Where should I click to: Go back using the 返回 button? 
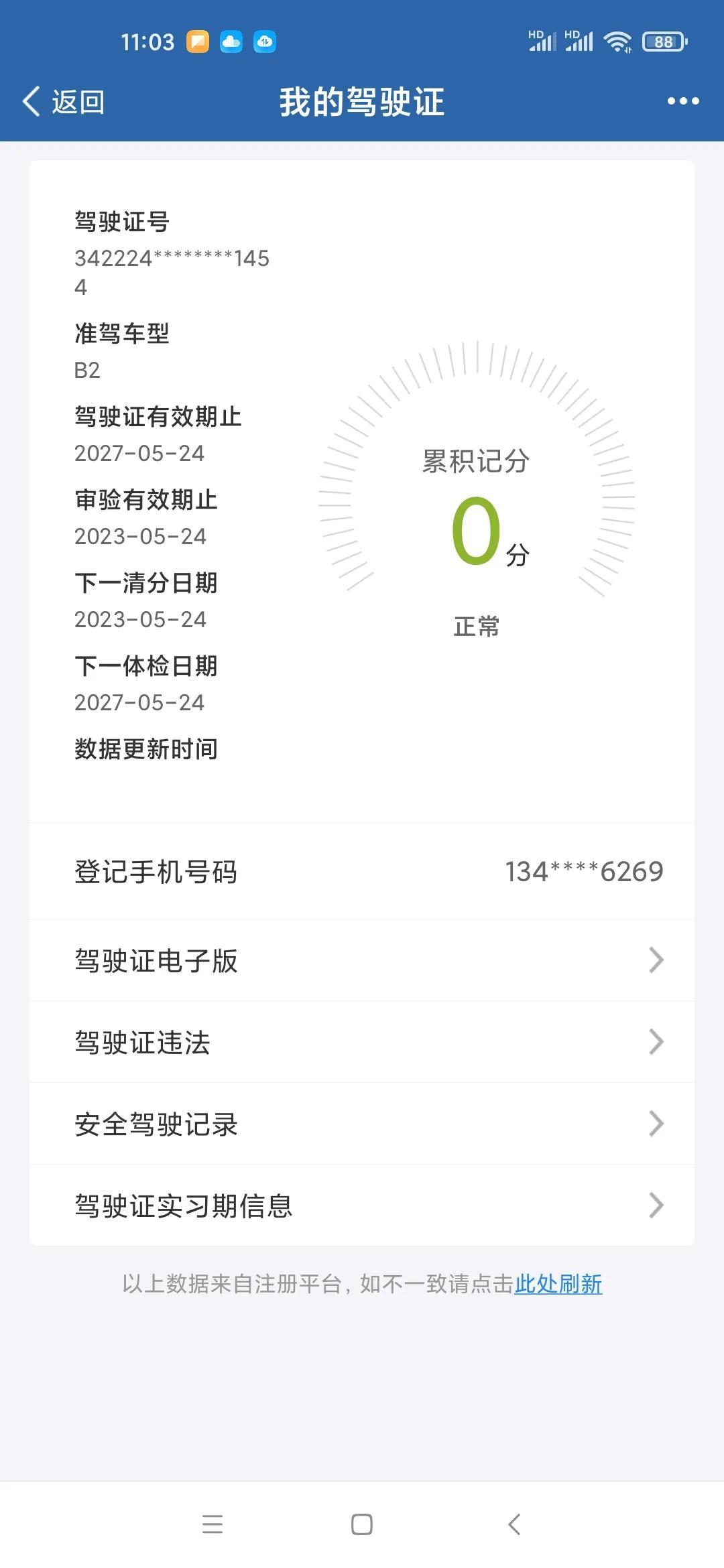[64, 102]
